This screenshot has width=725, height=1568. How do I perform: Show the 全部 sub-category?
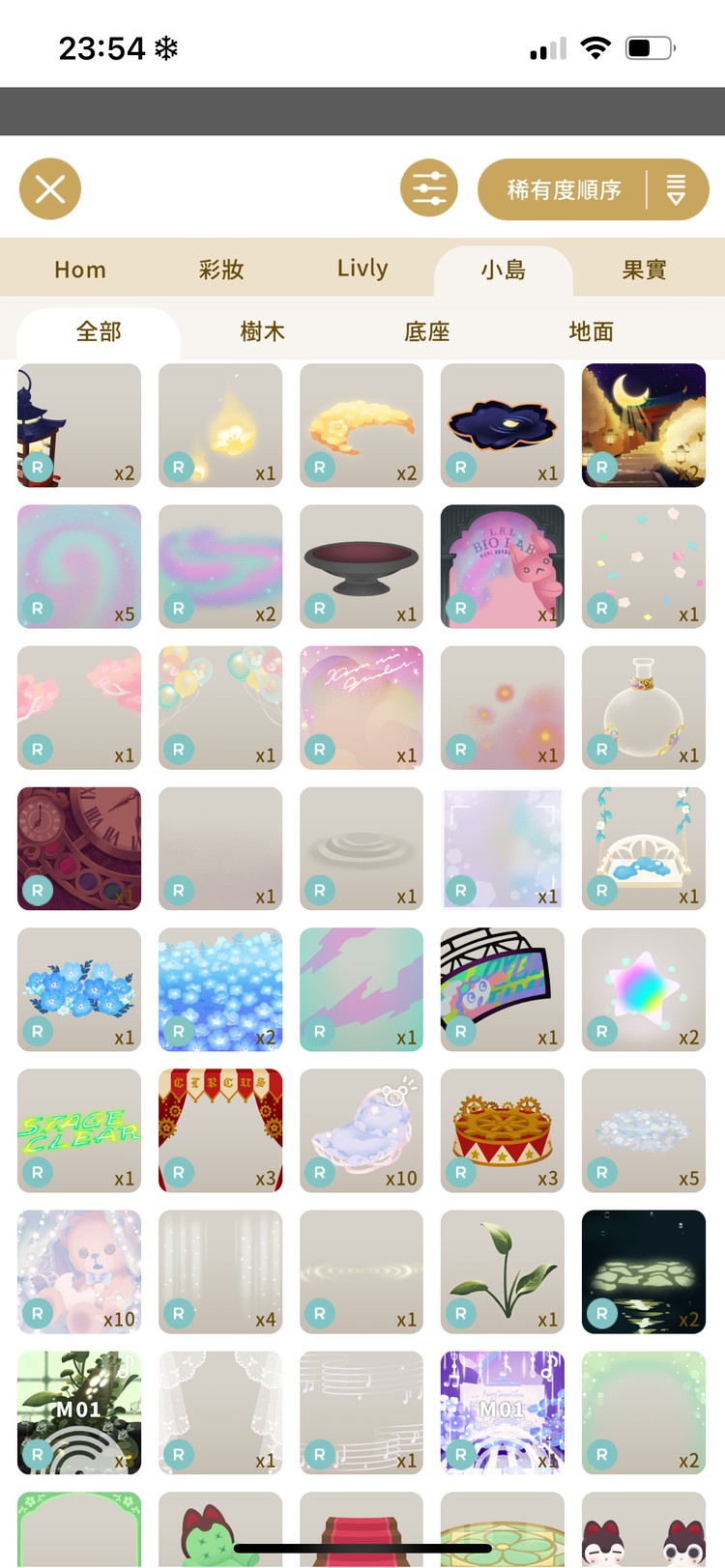(x=99, y=331)
